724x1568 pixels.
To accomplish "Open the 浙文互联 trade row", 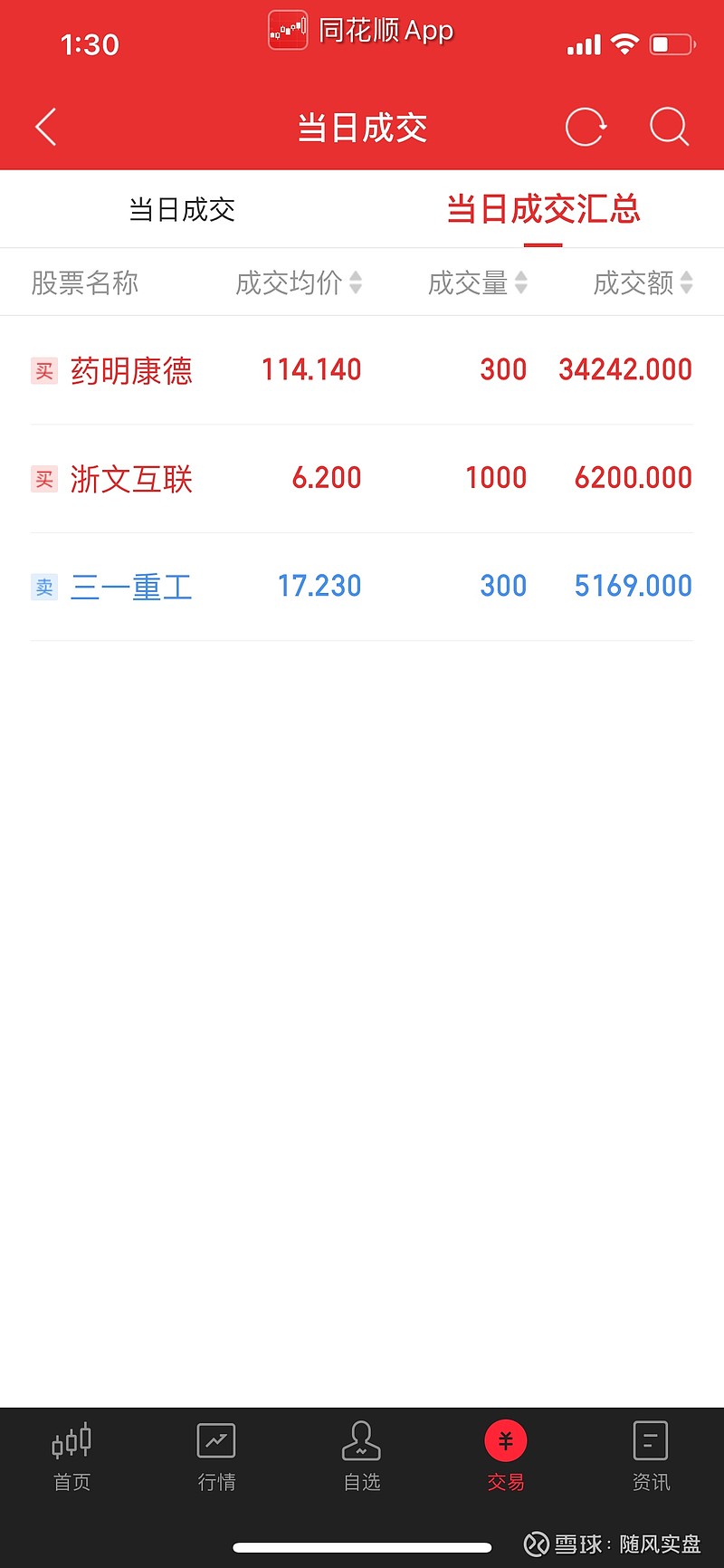I will (362, 479).
